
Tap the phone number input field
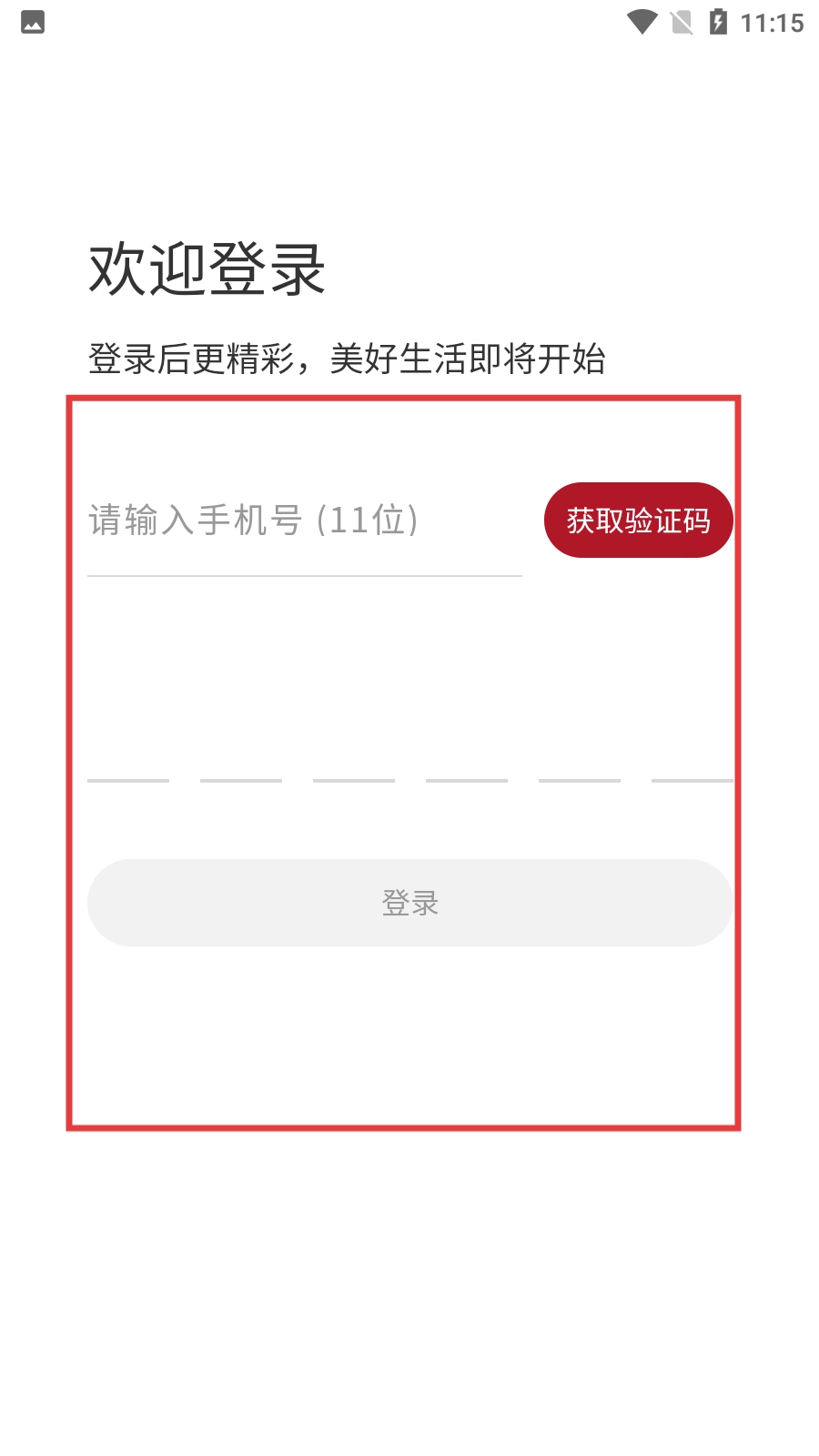(304, 521)
